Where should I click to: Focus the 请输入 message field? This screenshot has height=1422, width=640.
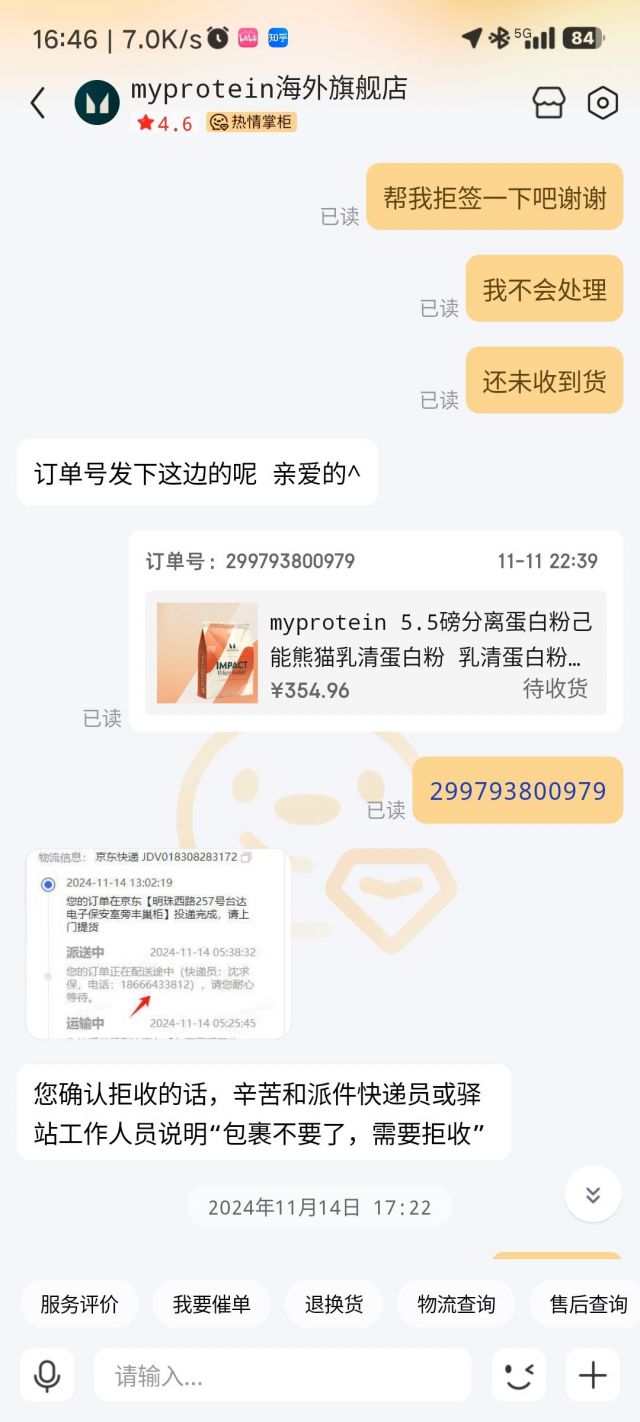(282, 1375)
